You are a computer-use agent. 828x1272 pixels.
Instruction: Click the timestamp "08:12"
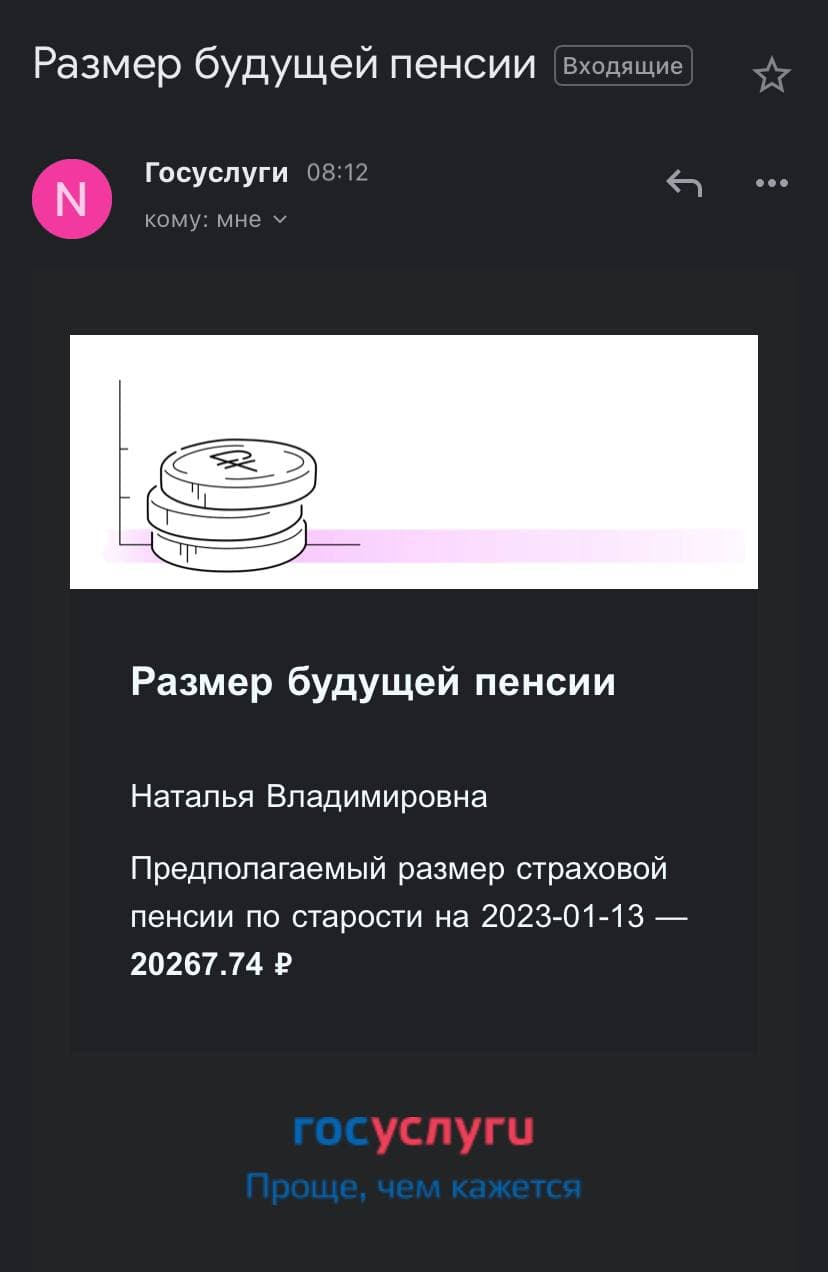pos(338,171)
